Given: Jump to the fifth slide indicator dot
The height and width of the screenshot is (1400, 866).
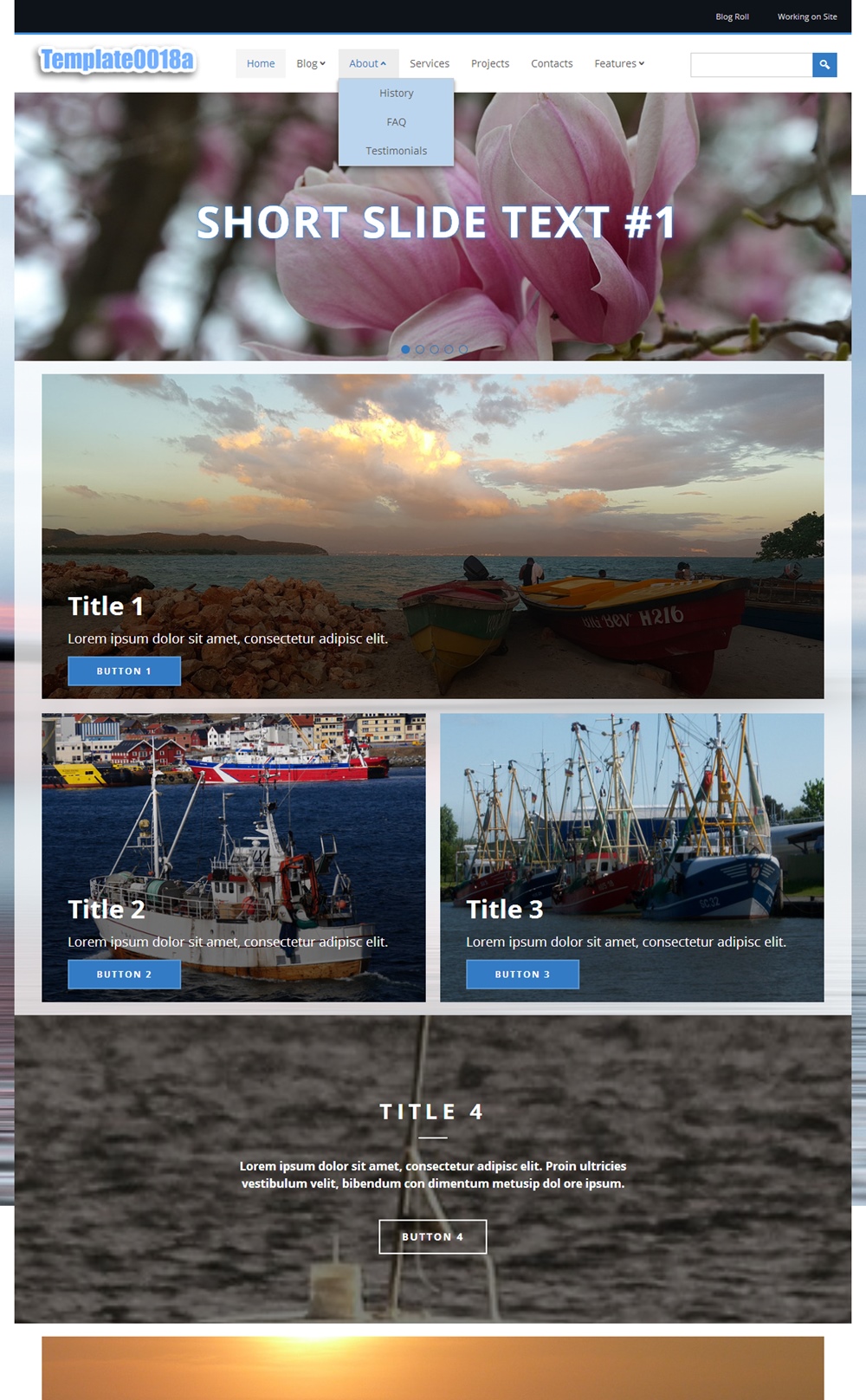Looking at the screenshot, I should 463,349.
